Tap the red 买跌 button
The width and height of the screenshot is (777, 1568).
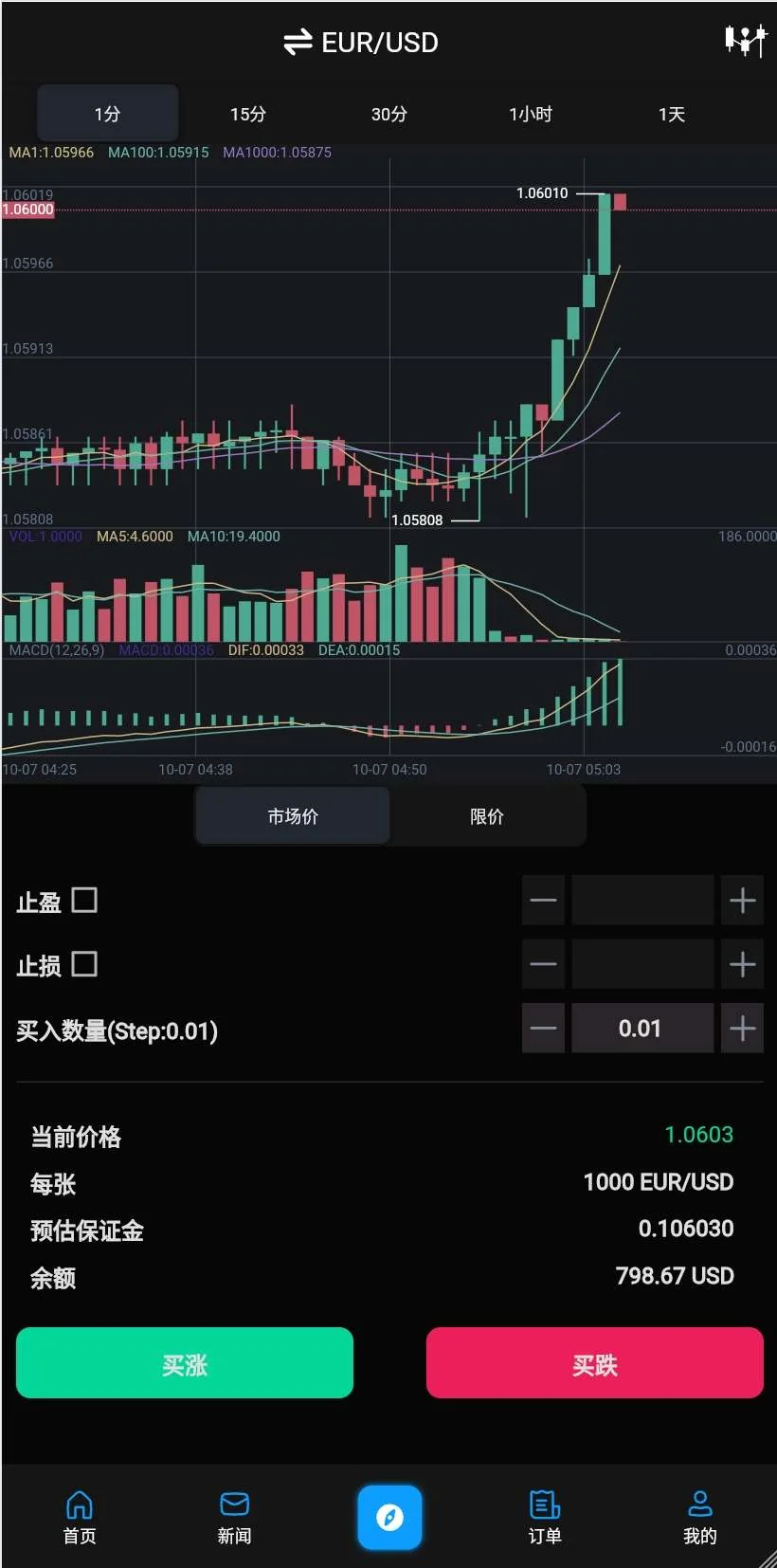594,1363
